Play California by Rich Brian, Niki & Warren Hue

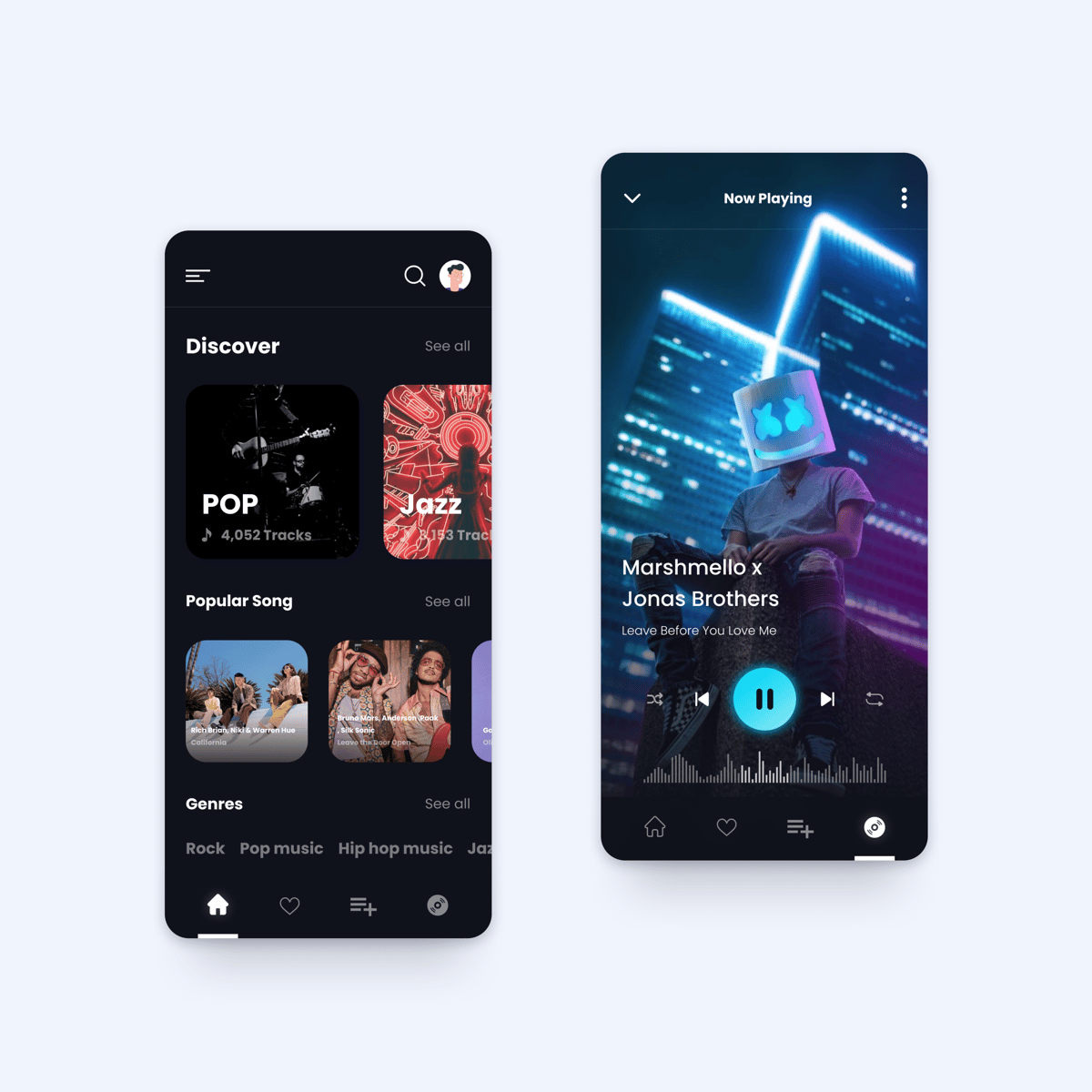tap(247, 701)
